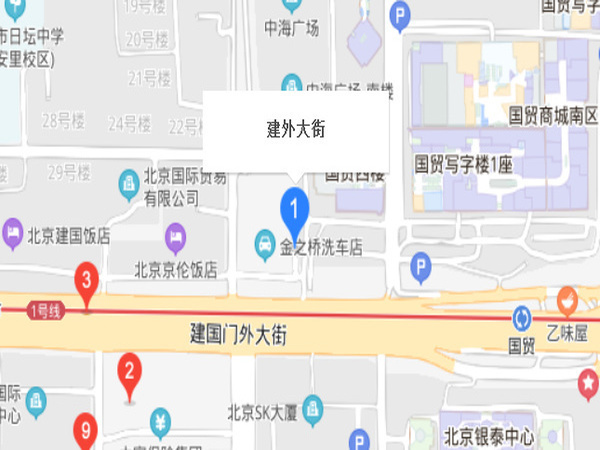Select the red marker numbered 9
The image size is (600, 450).
pos(87,431)
